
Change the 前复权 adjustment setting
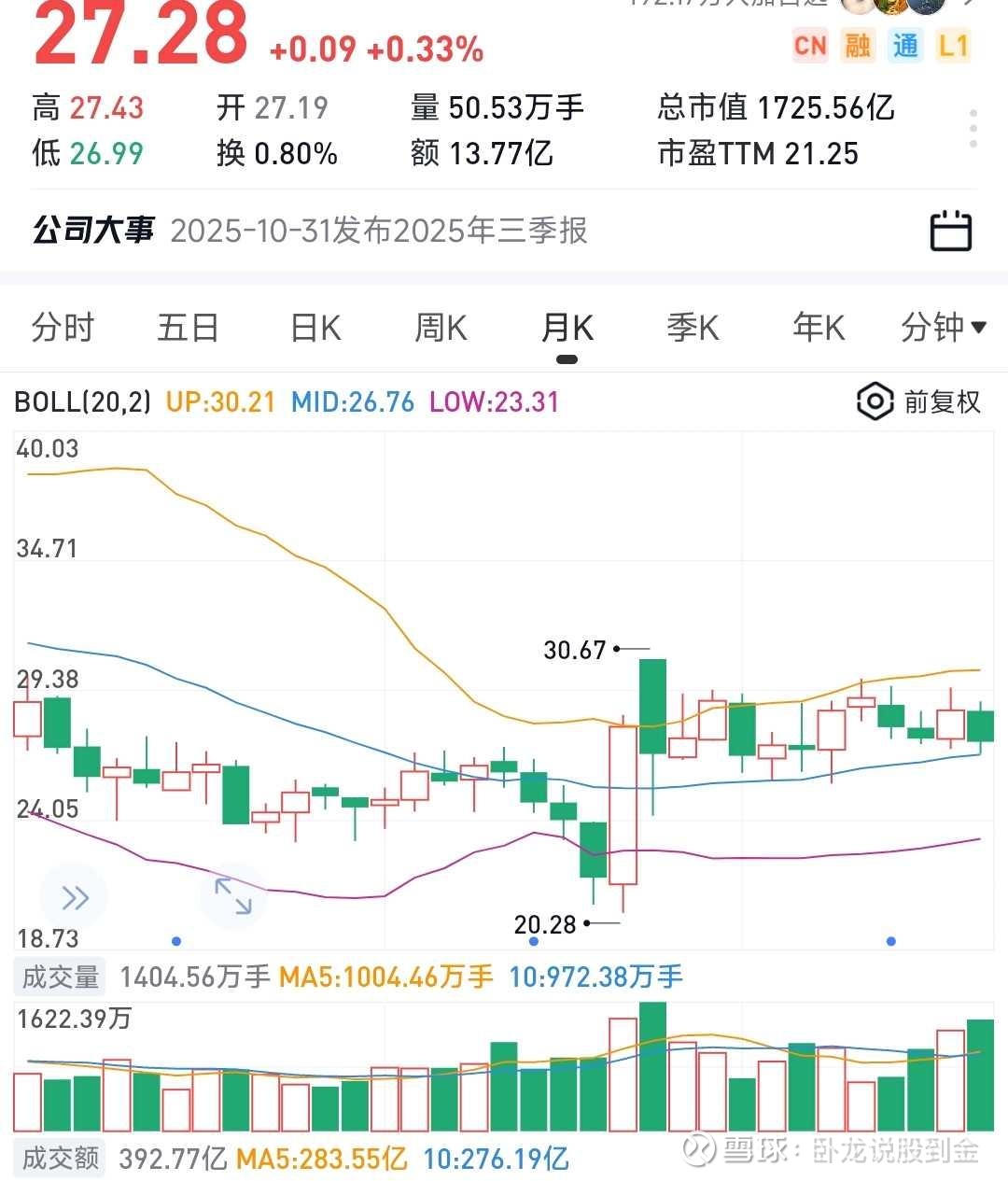919,401
